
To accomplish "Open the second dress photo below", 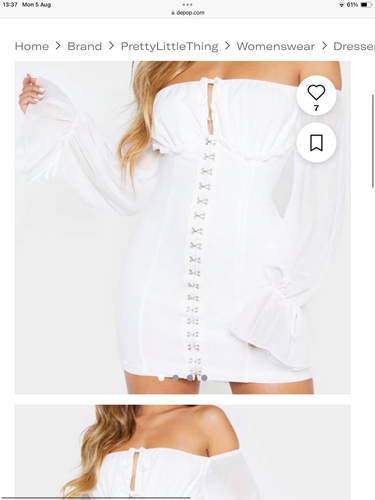I will [183, 452].
